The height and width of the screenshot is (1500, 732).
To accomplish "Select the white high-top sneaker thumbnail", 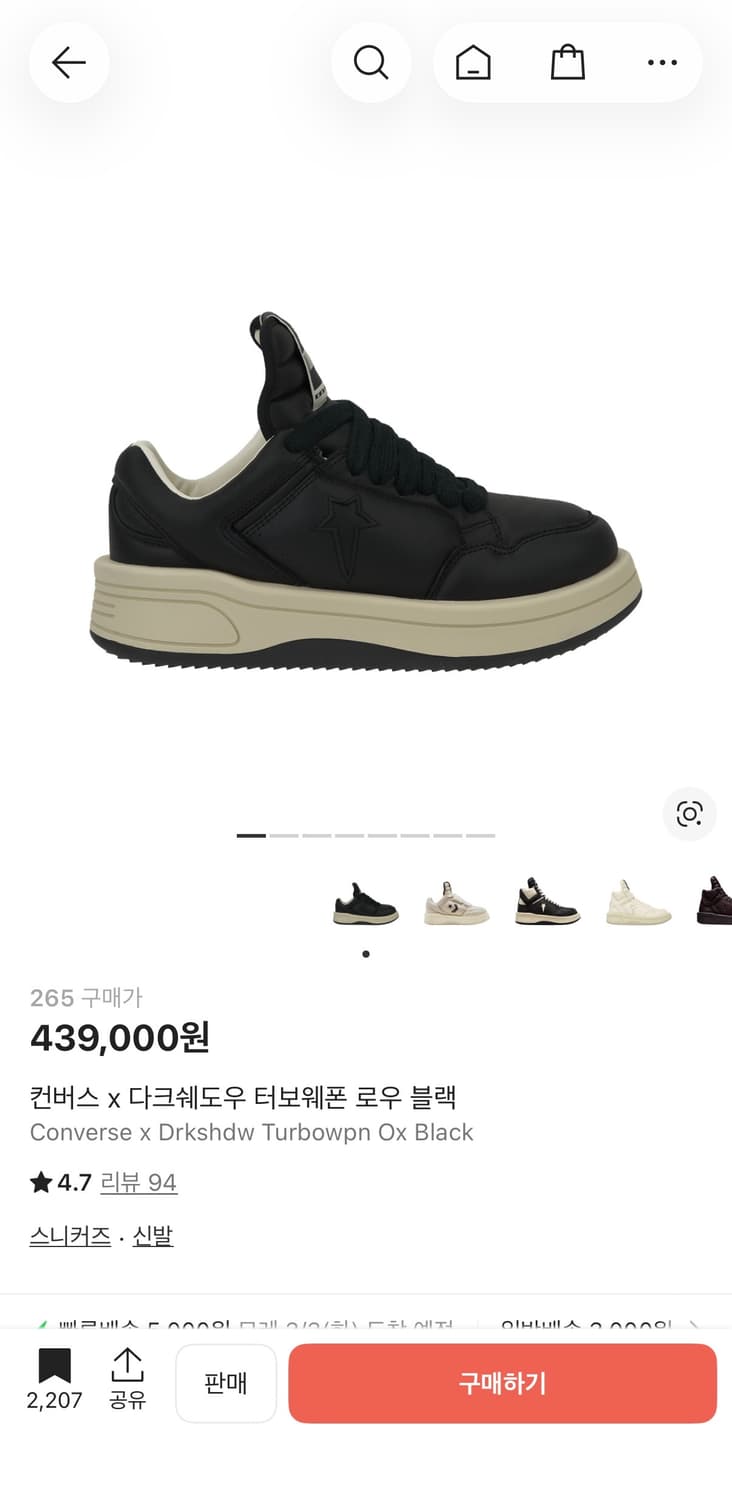I will point(638,900).
